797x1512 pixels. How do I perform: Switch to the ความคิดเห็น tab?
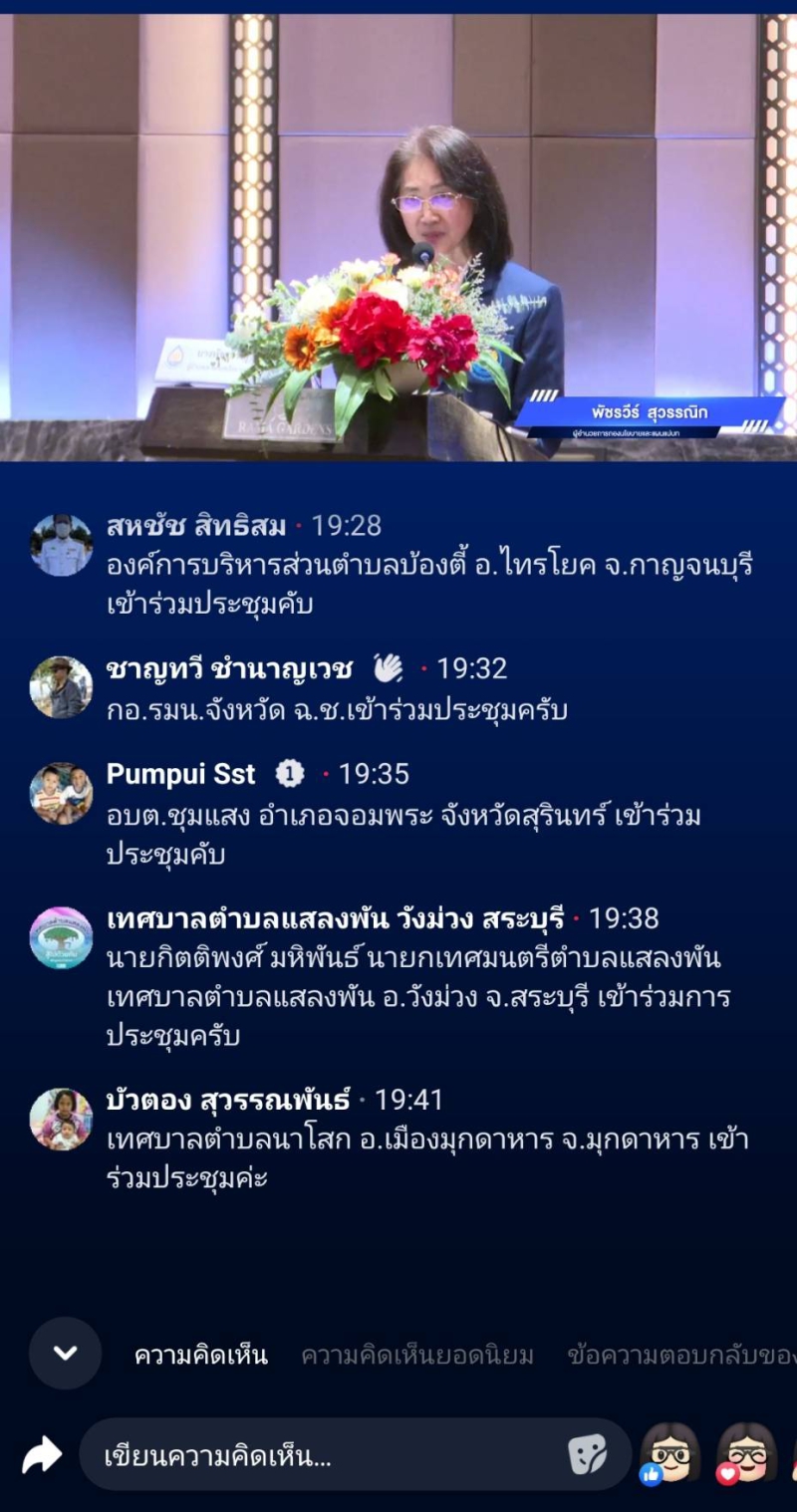tap(201, 1355)
